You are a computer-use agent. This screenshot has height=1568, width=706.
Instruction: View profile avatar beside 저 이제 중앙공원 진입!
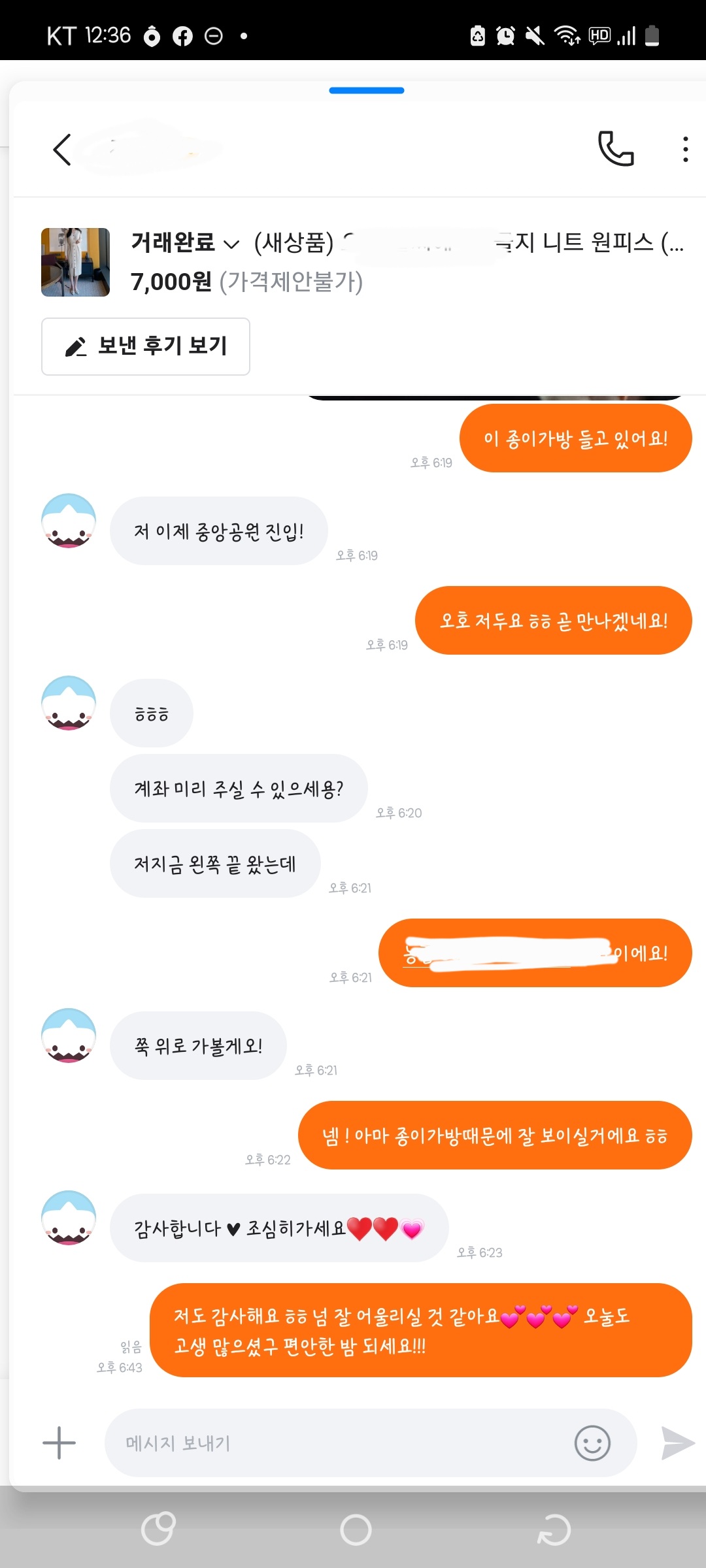click(69, 521)
